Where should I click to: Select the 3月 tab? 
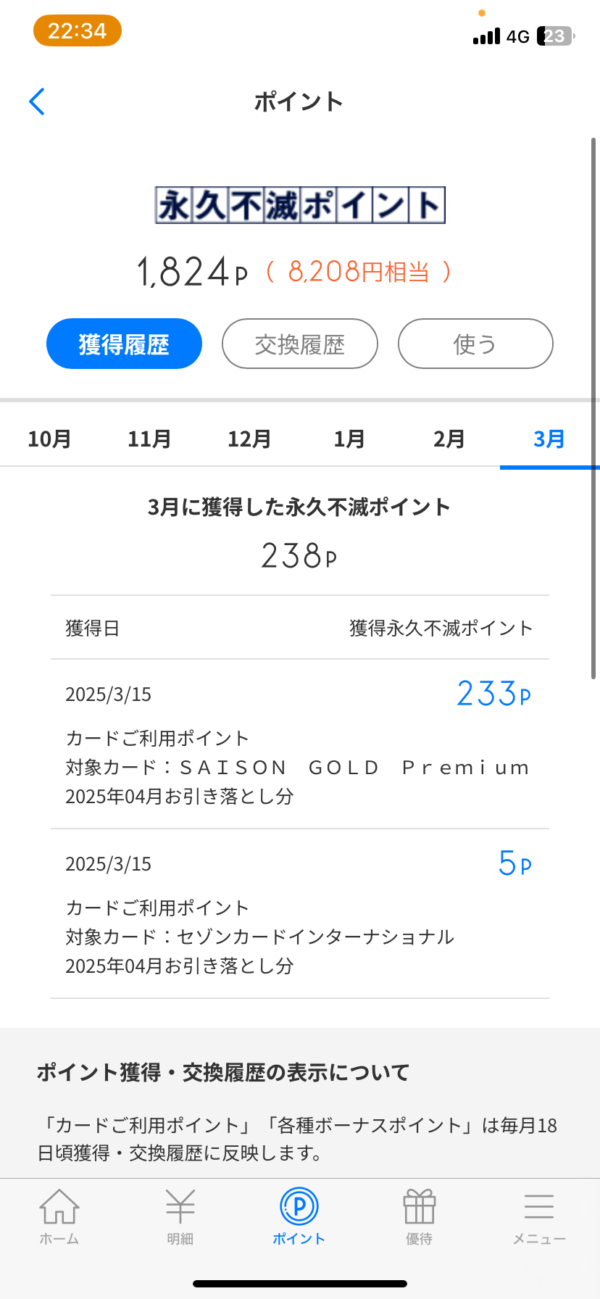(550, 438)
